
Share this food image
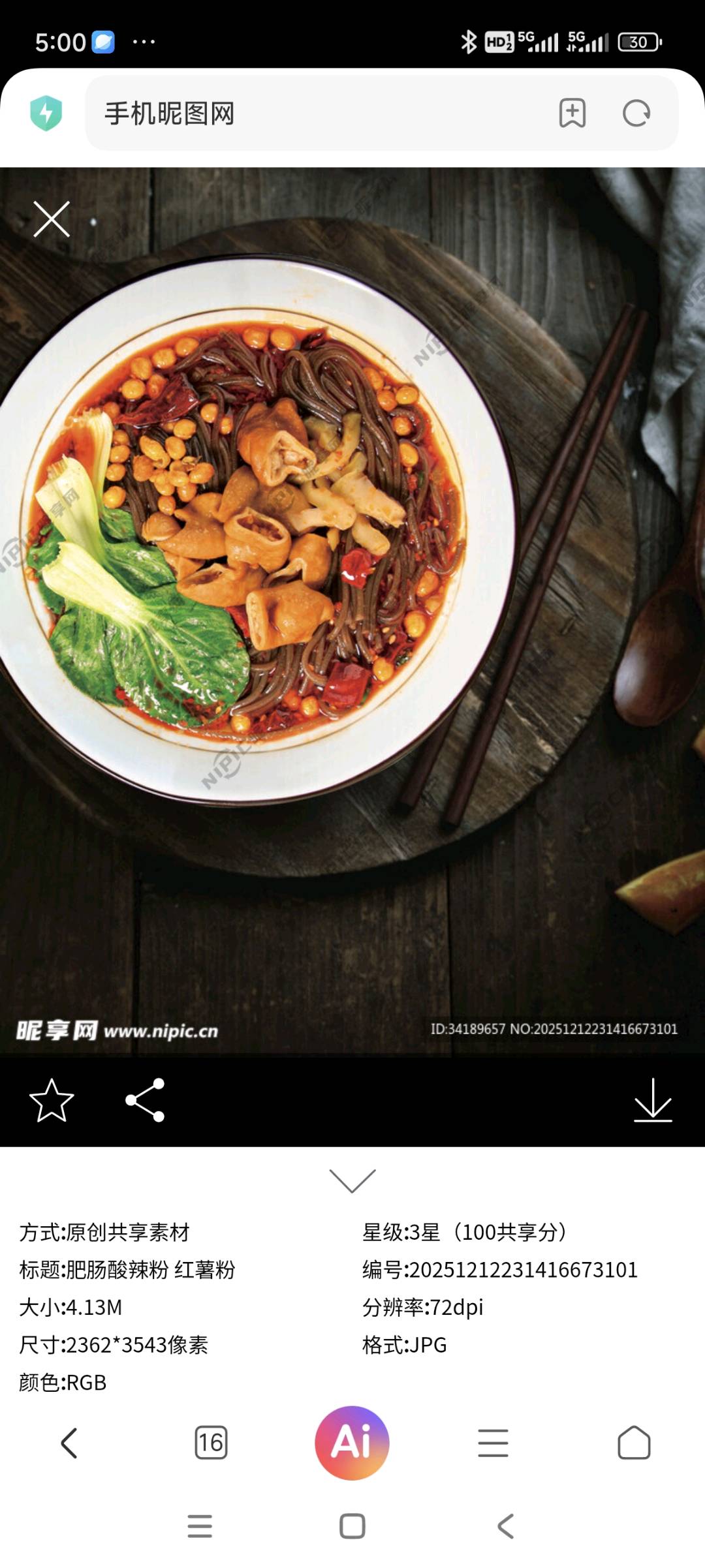pyautogui.click(x=145, y=1100)
